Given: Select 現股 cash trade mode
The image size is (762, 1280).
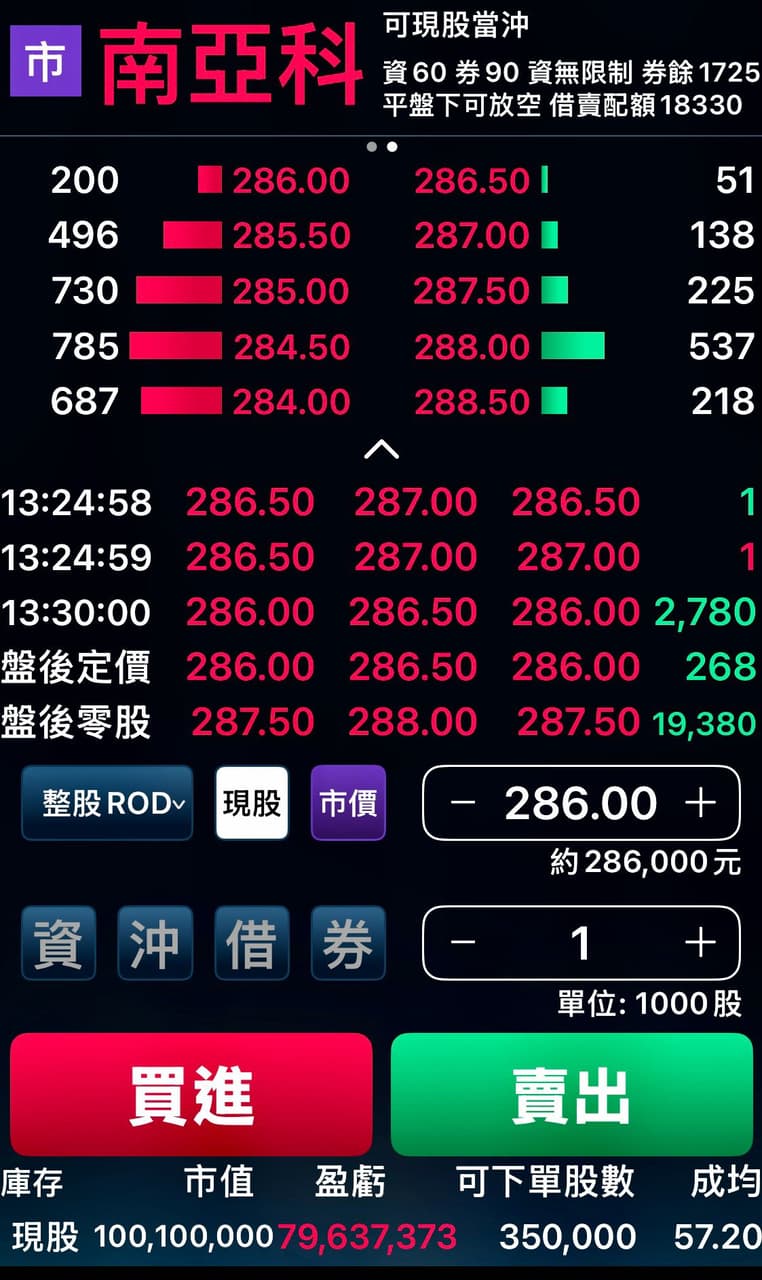Looking at the screenshot, I should point(251,802).
